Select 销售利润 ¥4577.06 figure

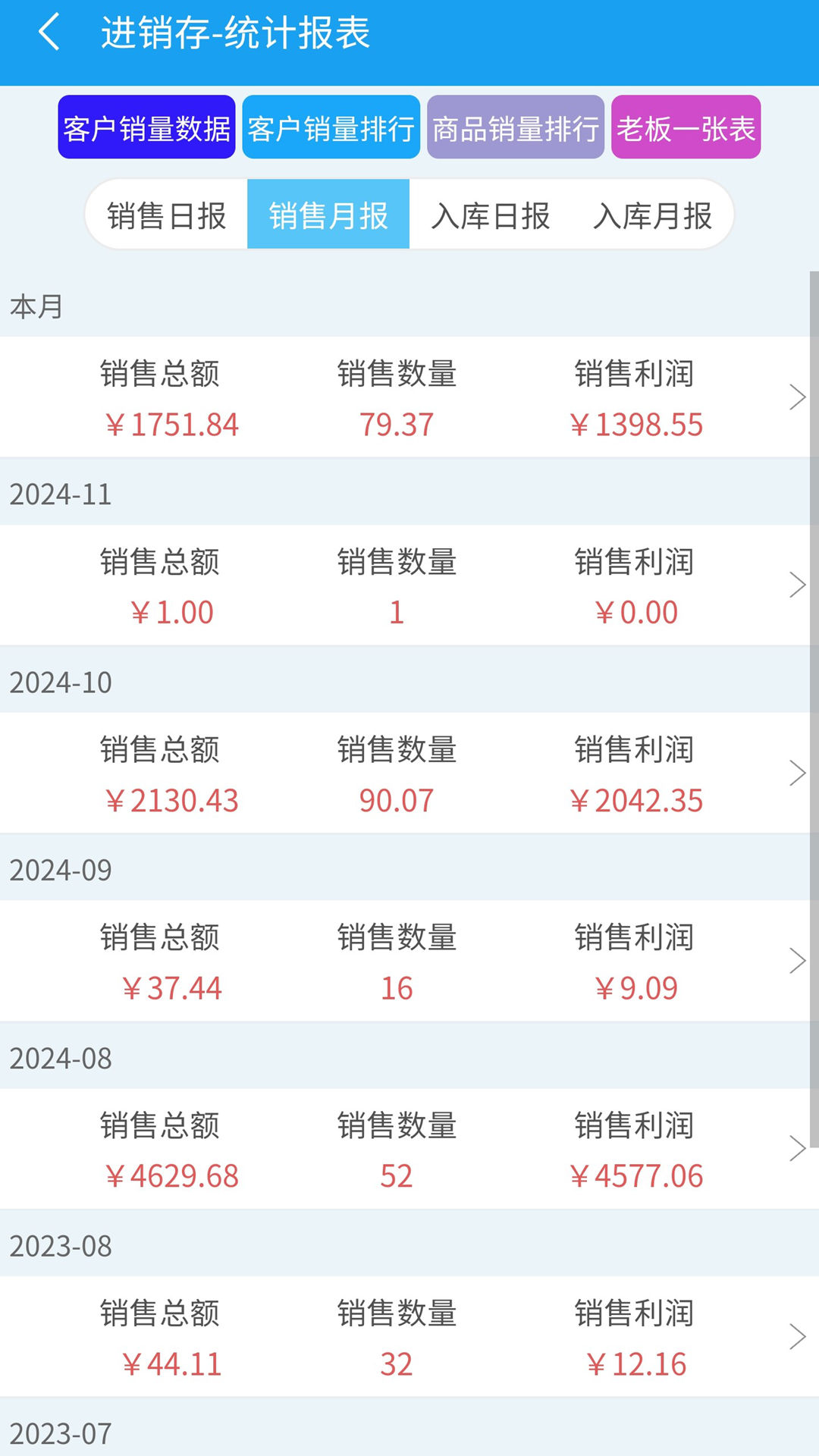coord(639,1177)
